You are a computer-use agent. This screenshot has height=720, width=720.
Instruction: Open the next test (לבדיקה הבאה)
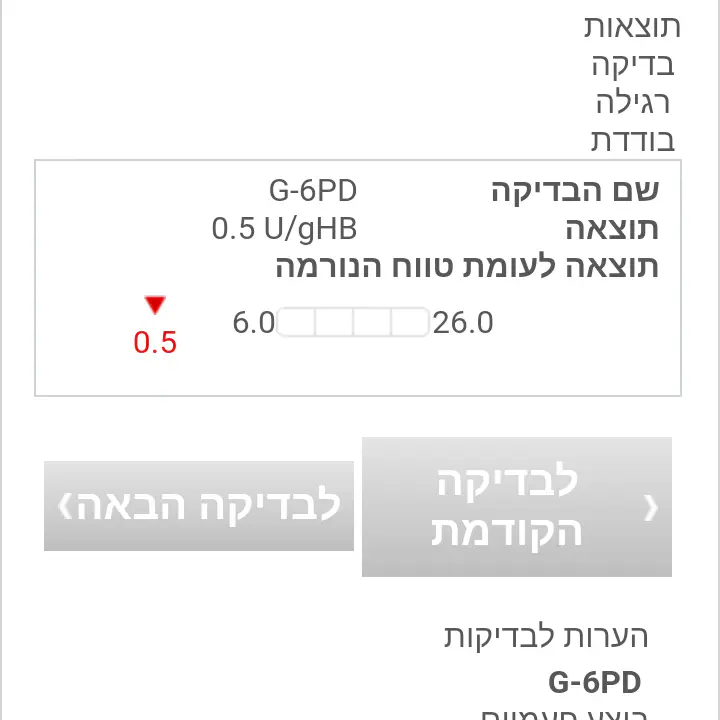click(199, 505)
